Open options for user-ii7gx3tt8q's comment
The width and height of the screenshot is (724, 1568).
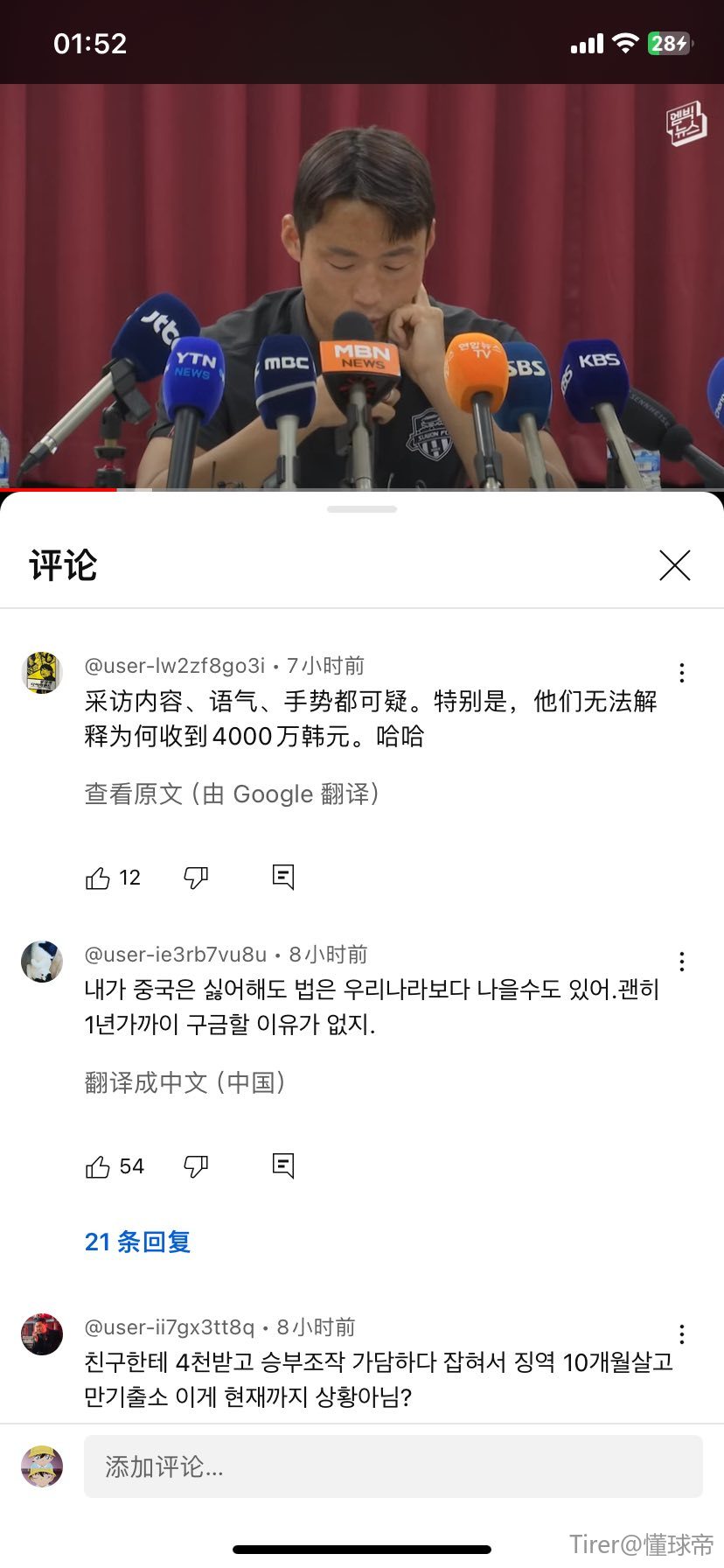(x=682, y=1334)
